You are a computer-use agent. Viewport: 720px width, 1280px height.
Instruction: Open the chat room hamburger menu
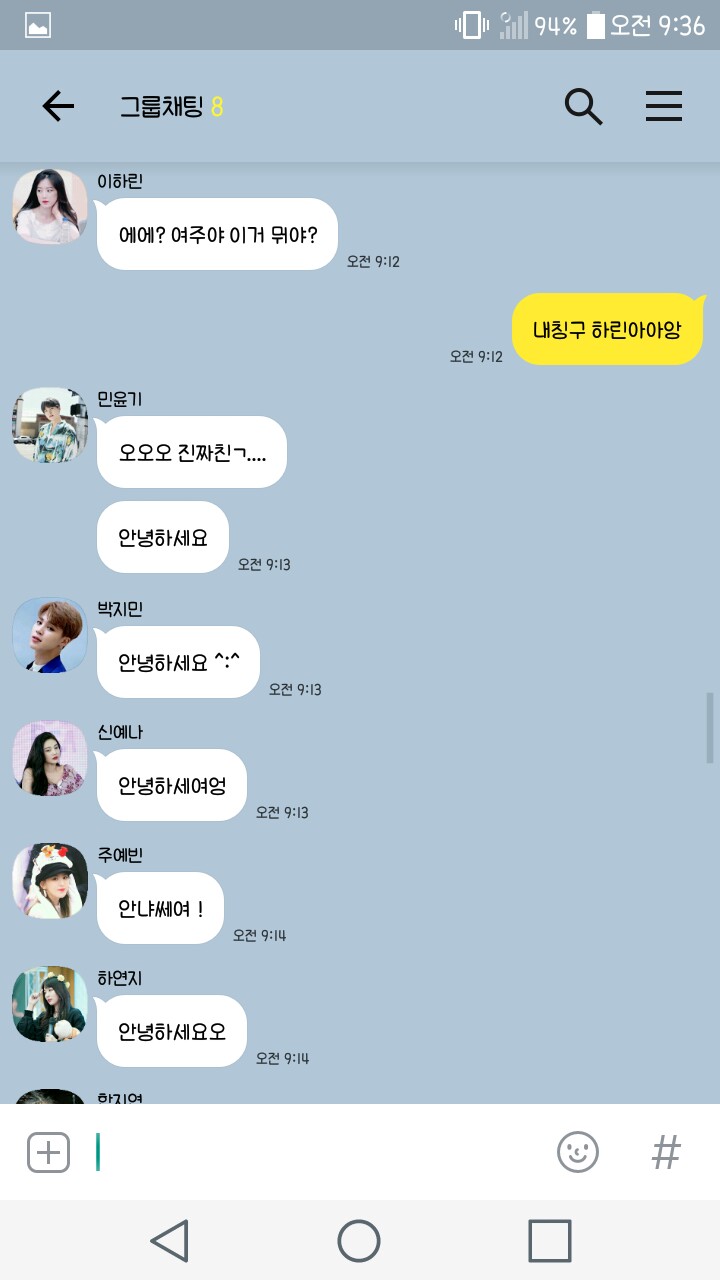tap(663, 106)
